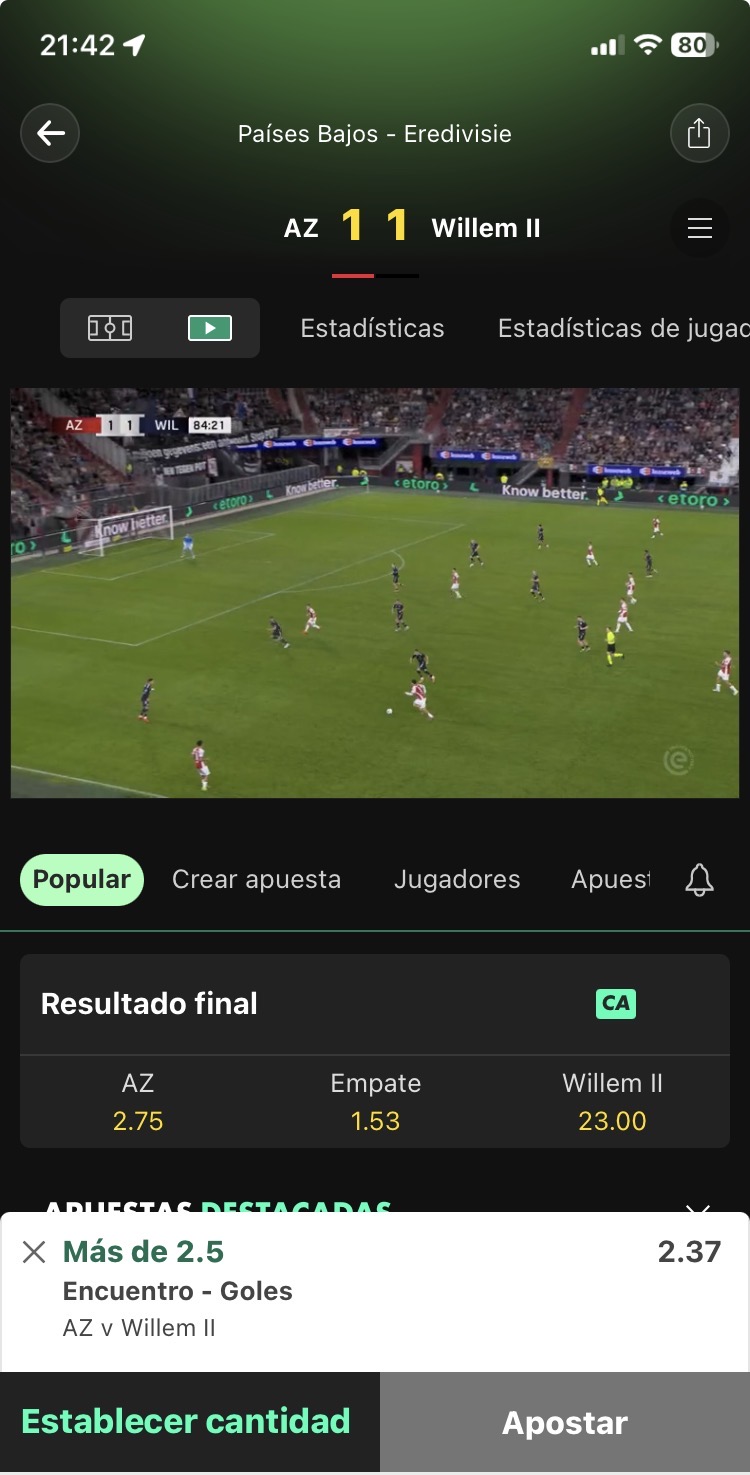
Task: Open match notifications bell
Action: click(x=700, y=880)
